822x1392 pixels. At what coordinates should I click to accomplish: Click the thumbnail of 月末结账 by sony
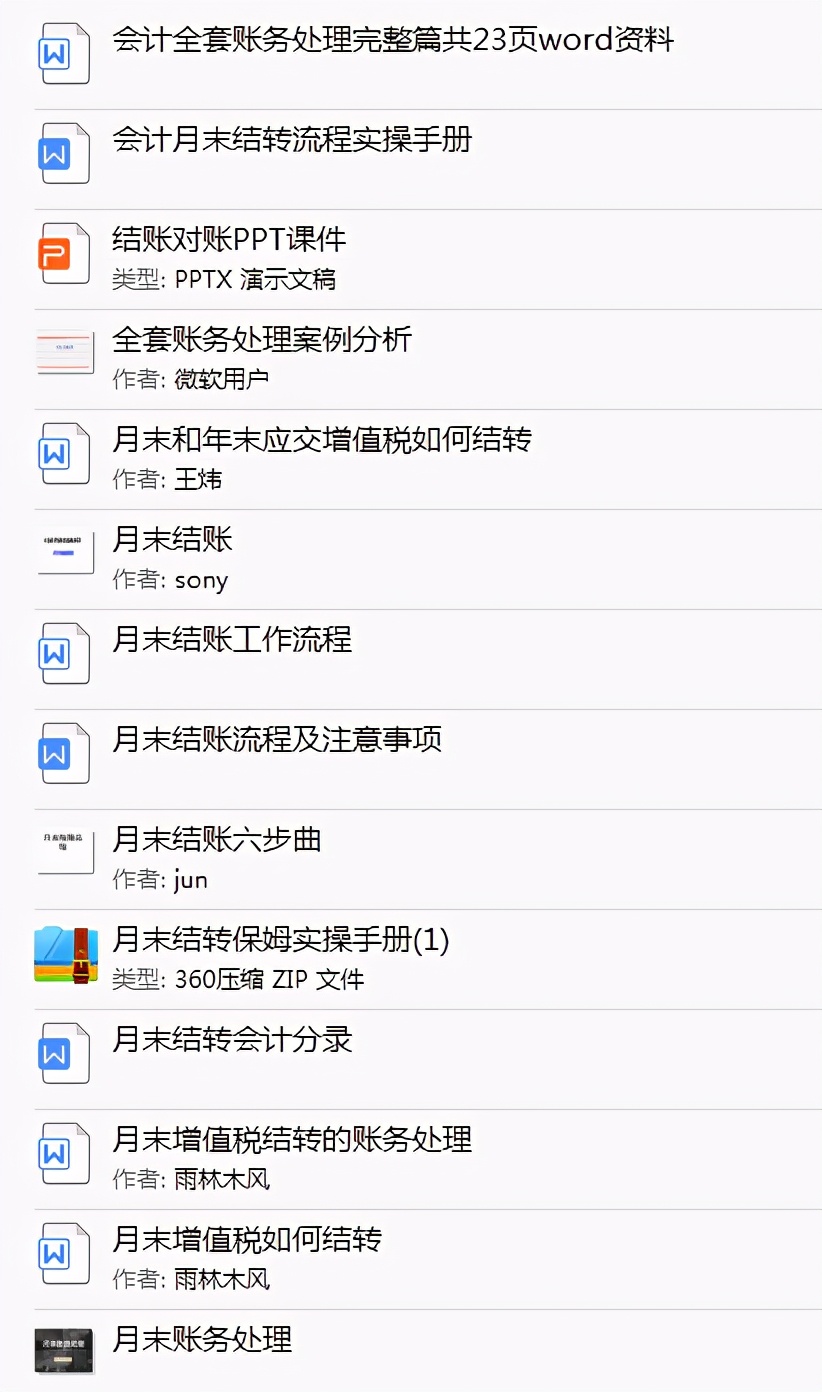point(64,553)
